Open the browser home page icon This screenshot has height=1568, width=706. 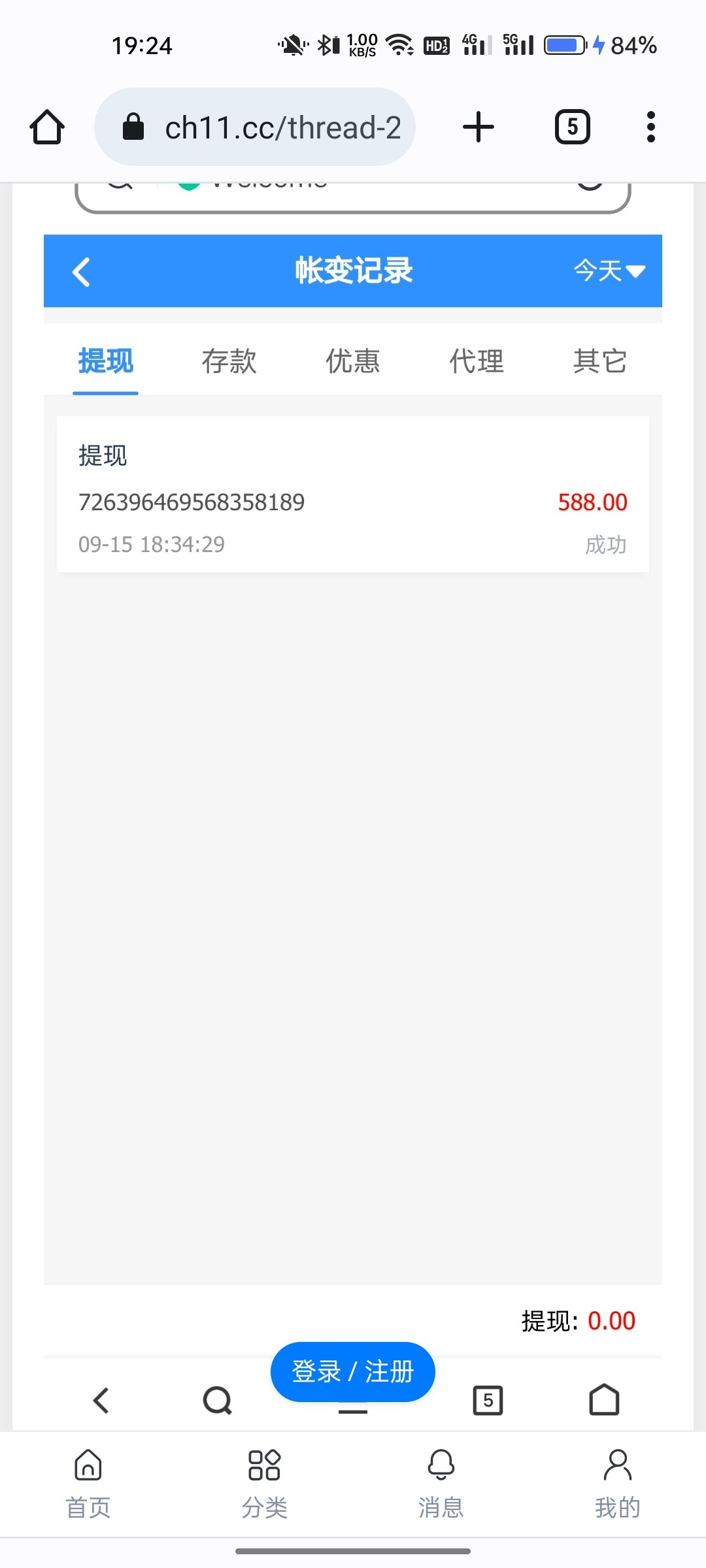click(x=47, y=127)
